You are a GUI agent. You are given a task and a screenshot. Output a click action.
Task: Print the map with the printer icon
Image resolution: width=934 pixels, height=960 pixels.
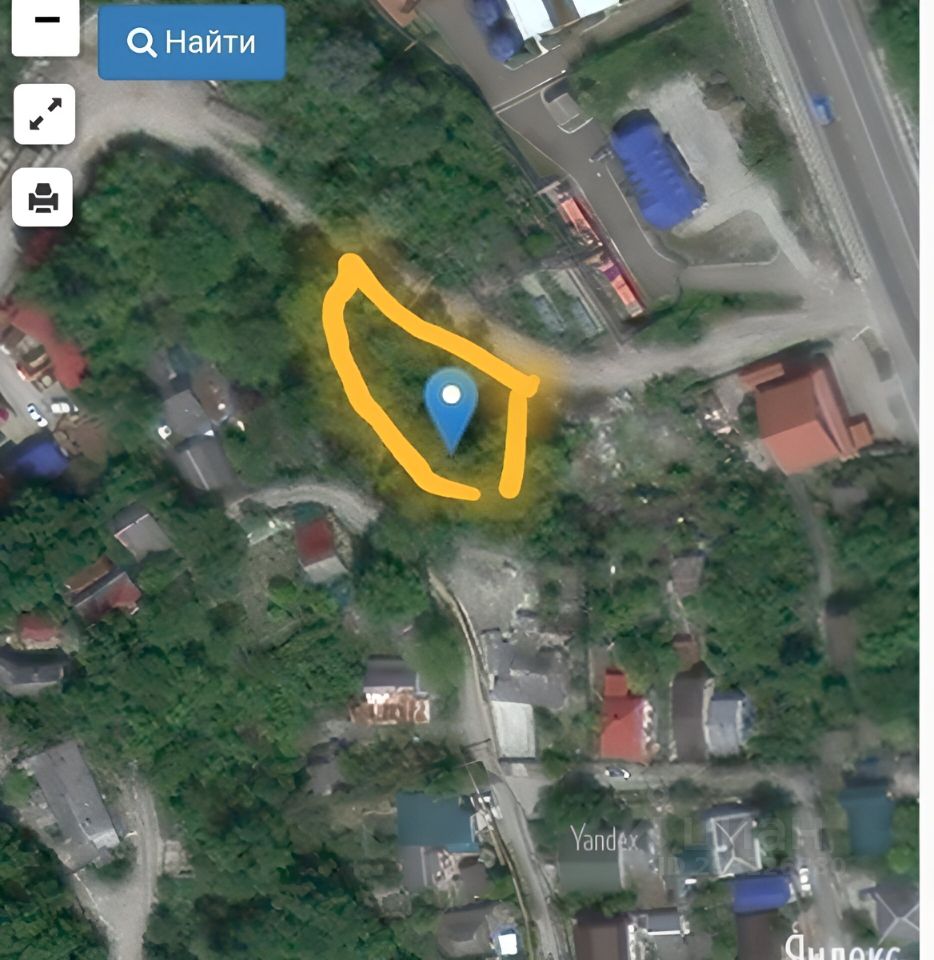tap(44, 198)
